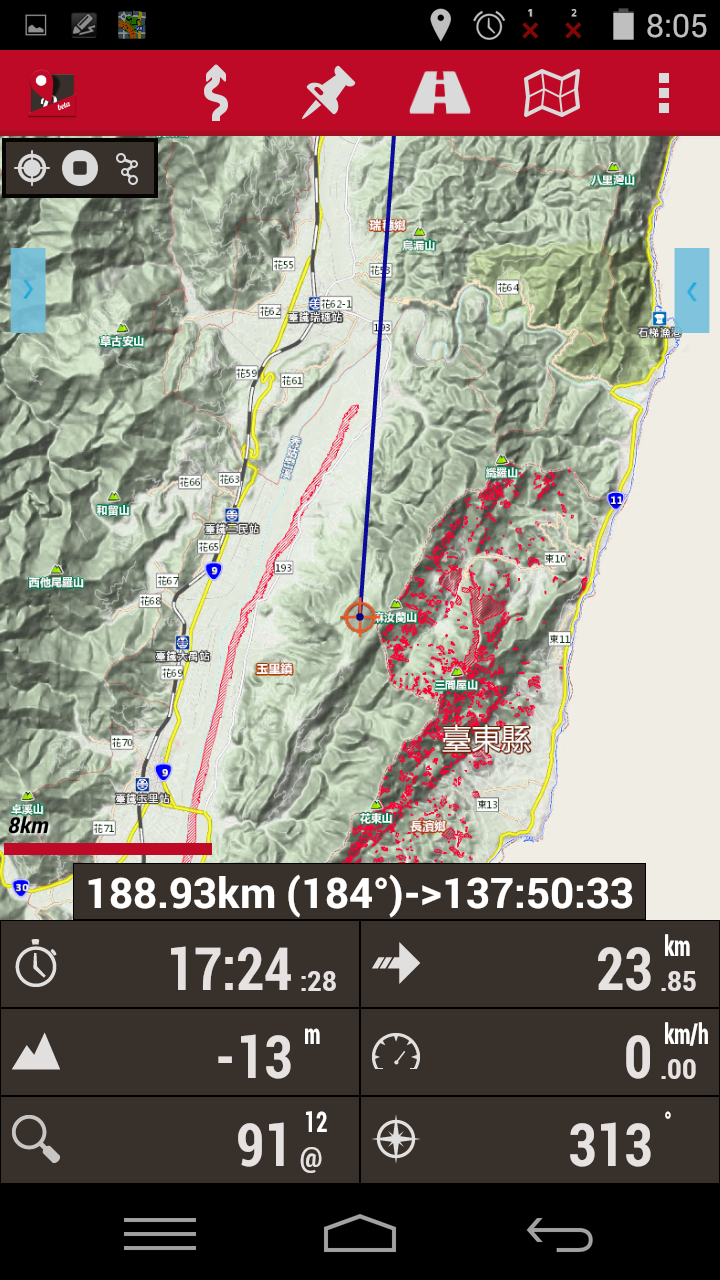Go back using system back button
The image size is (720, 1280).
tap(560, 1235)
